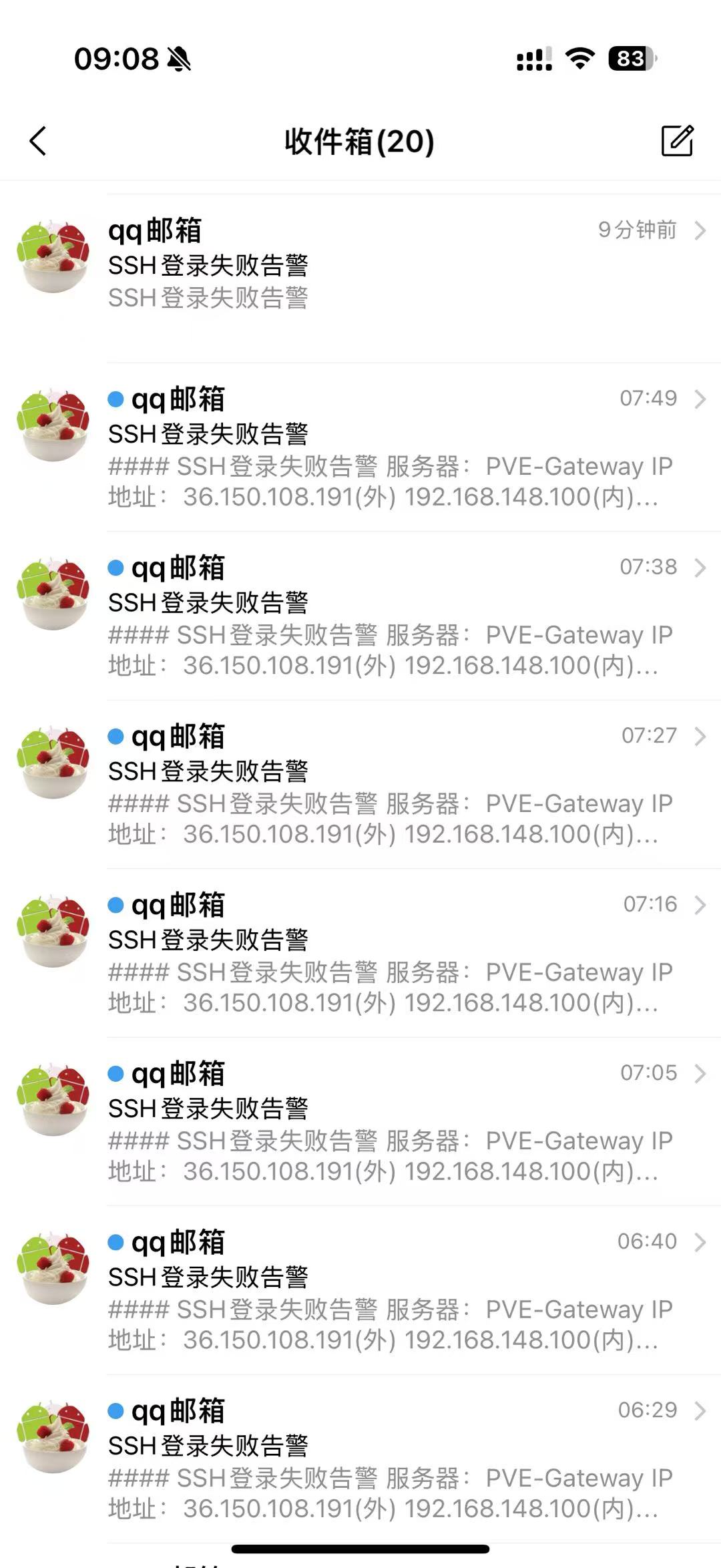Tap the right chevron on the 06:29 email
The image size is (721, 1568).
(x=700, y=1410)
